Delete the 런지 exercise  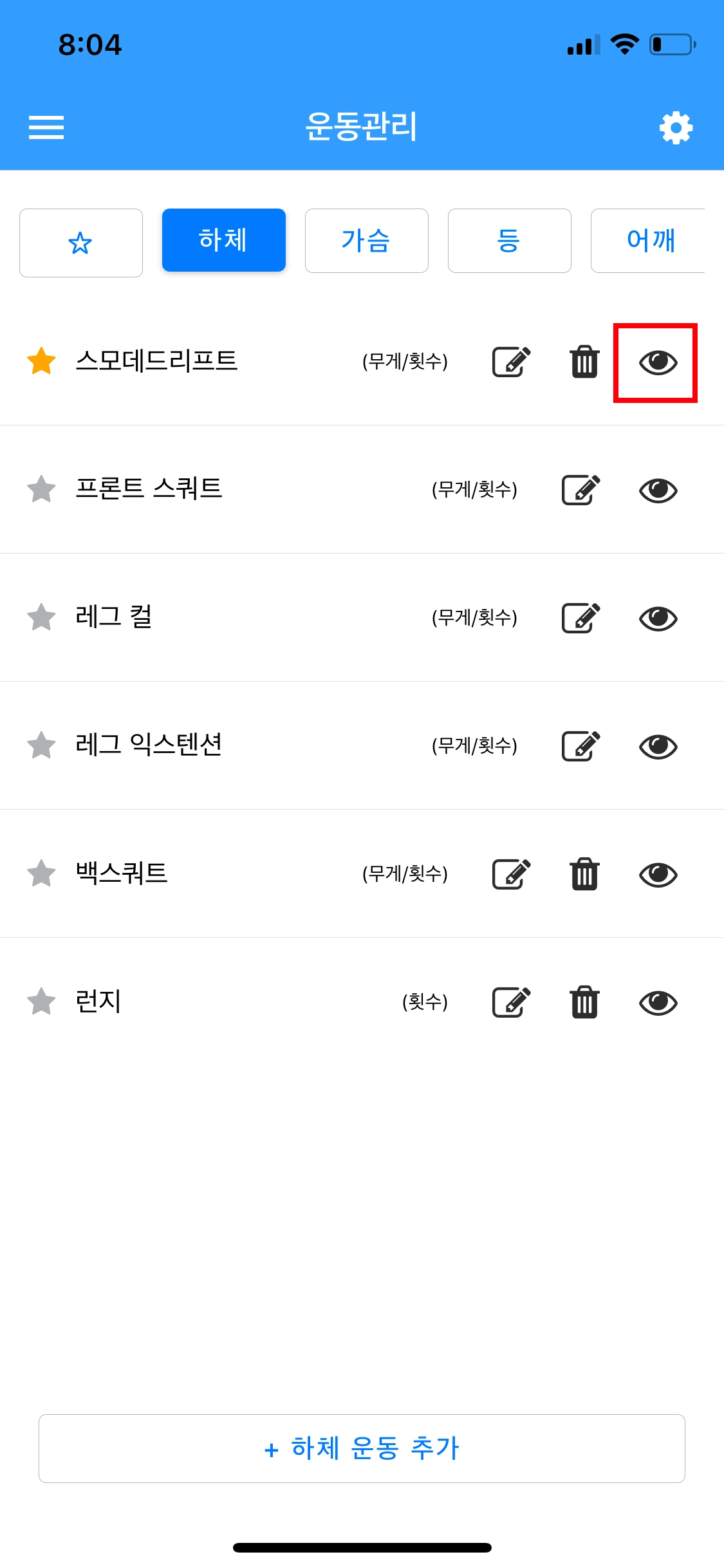584,1002
